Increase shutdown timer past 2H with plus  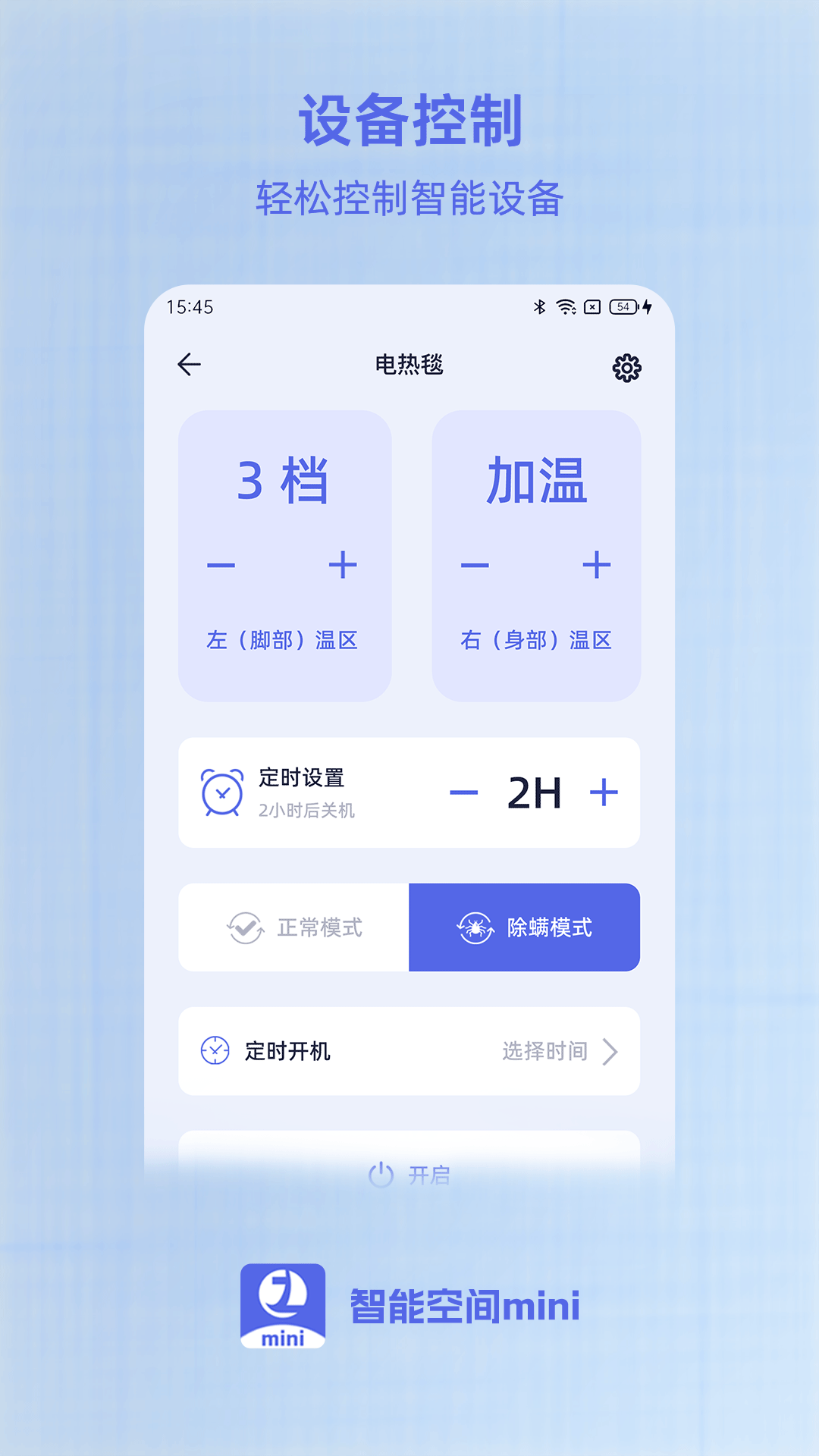604,793
